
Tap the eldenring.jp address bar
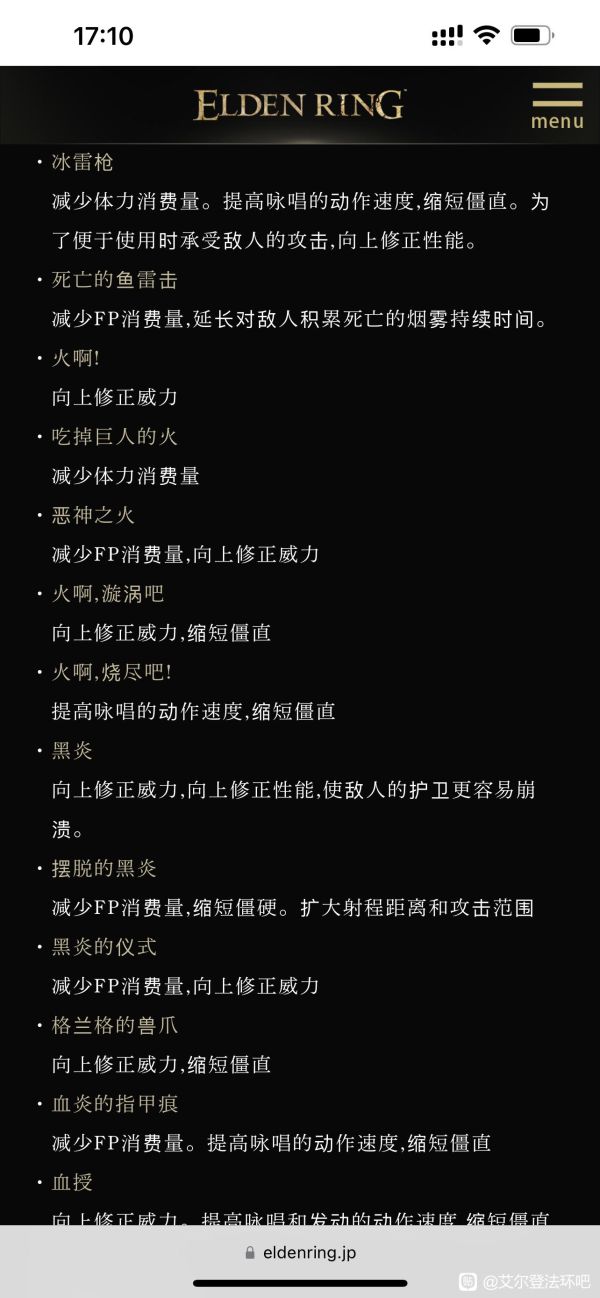[300, 1252]
